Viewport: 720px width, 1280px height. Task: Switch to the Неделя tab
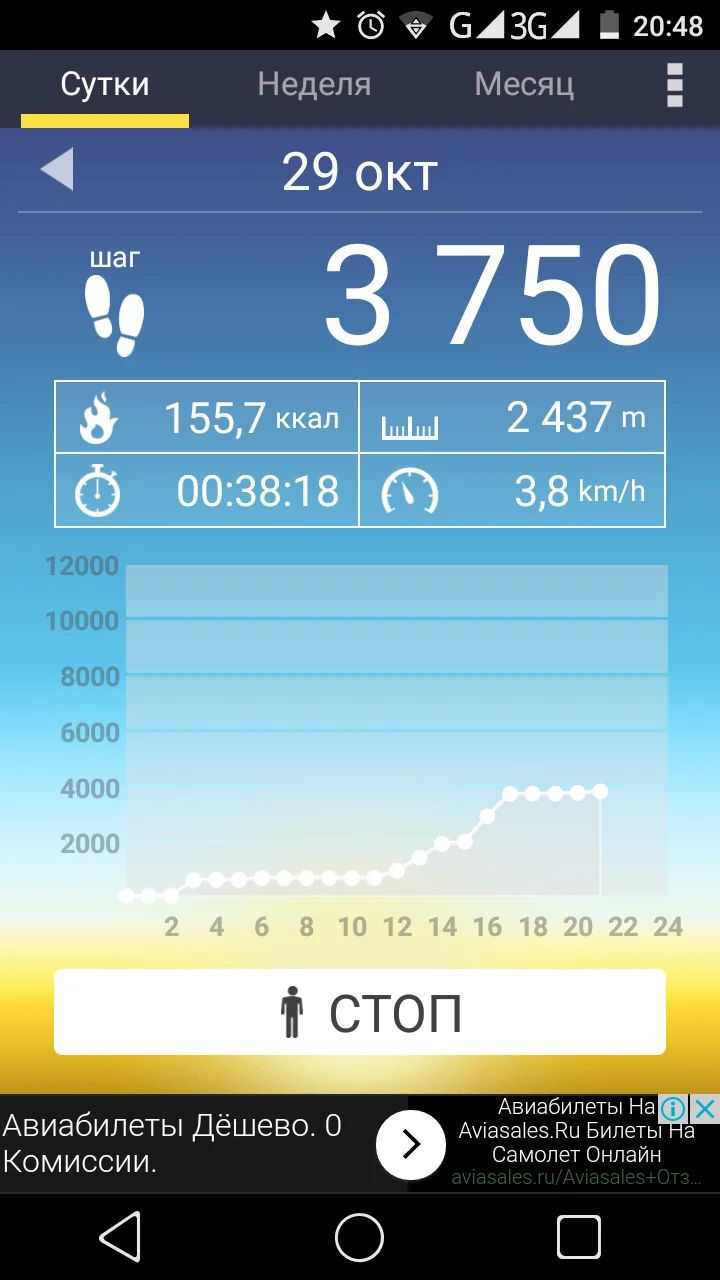pos(314,85)
